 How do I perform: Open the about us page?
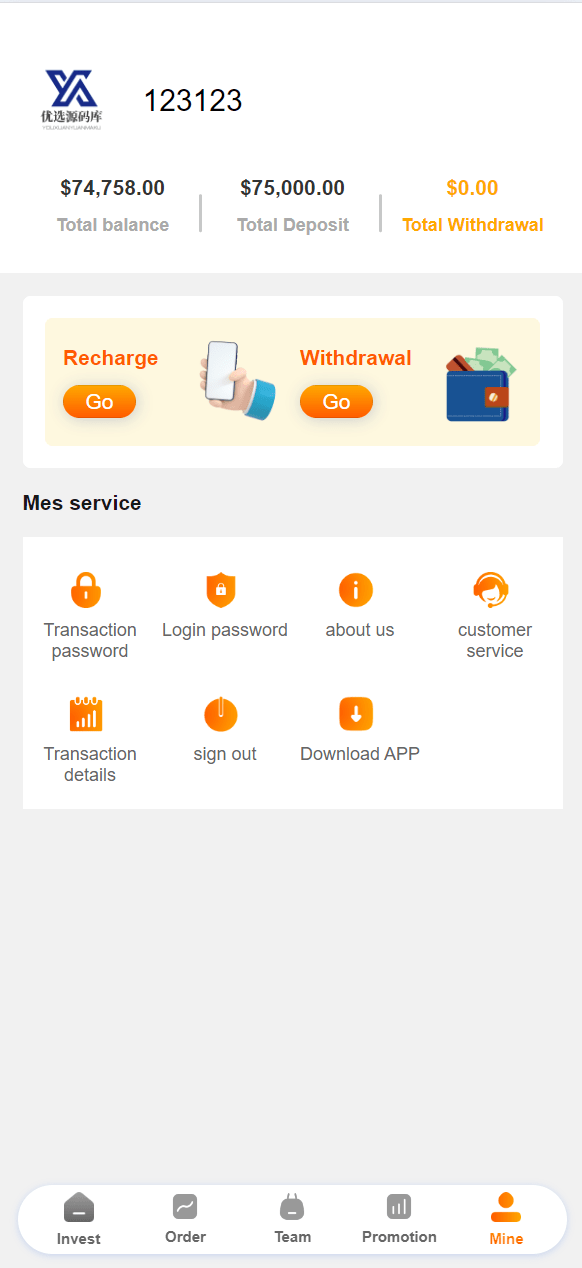tap(360, 605)
